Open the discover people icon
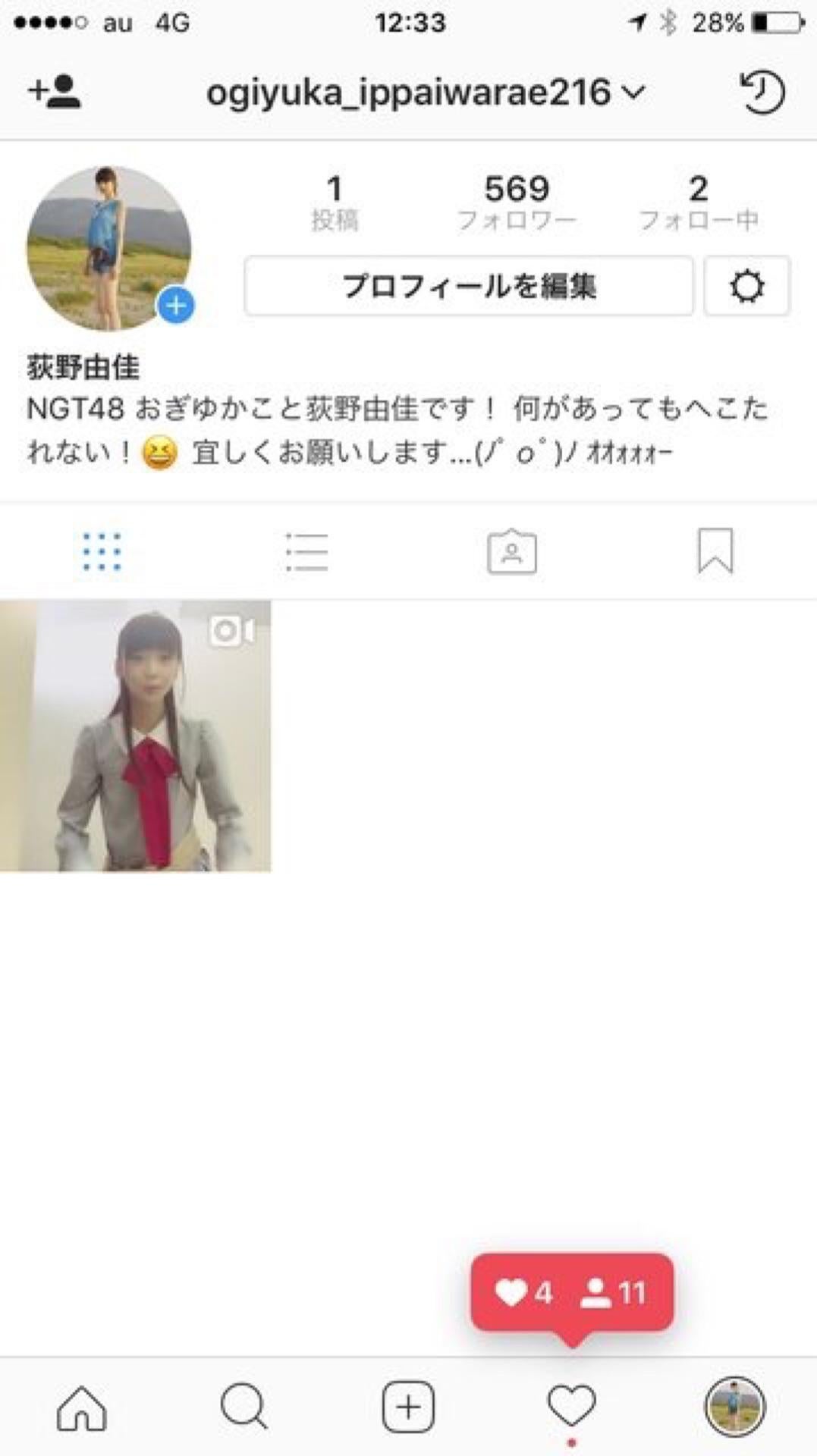 [x=55, y=93]
